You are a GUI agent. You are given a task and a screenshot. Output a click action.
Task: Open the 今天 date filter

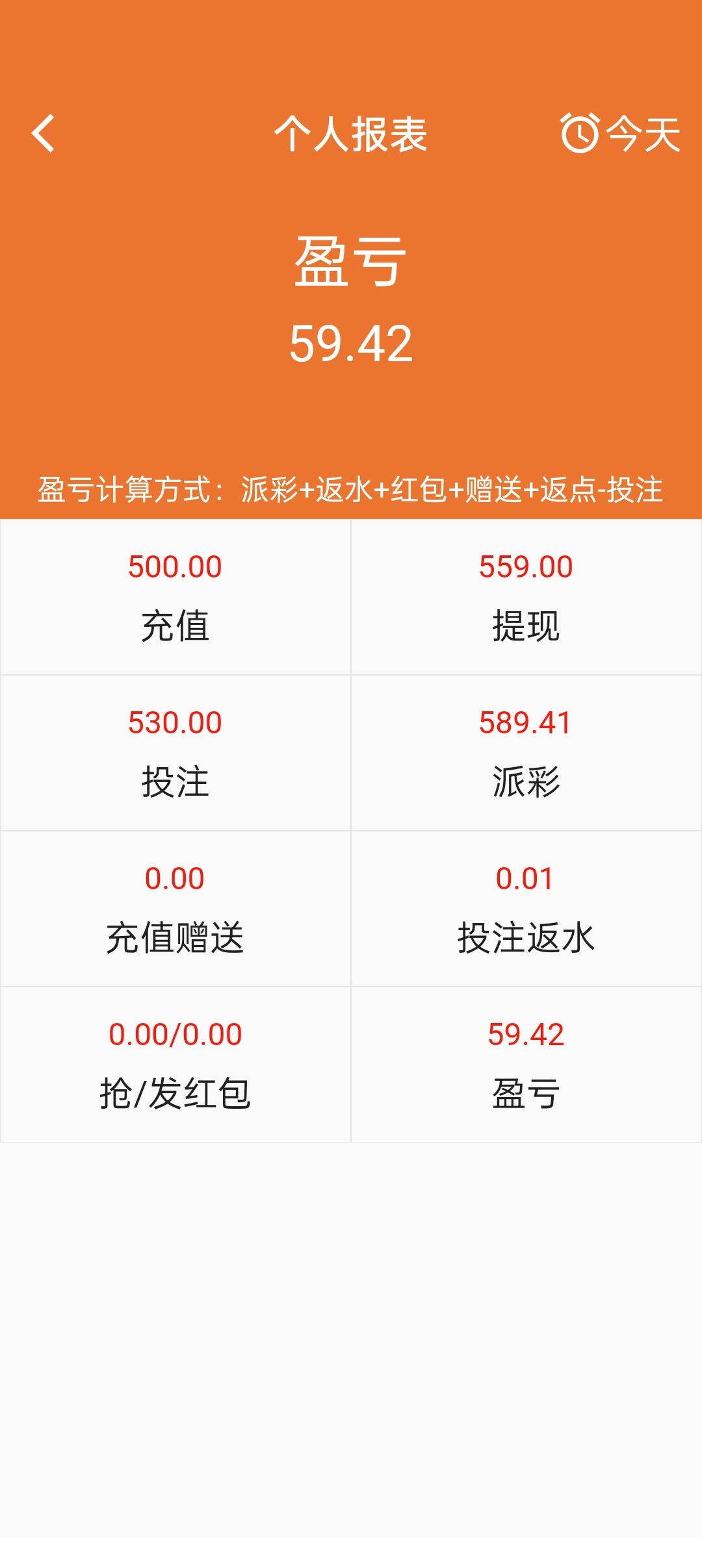pyautogui.click(x=620, y=134)
